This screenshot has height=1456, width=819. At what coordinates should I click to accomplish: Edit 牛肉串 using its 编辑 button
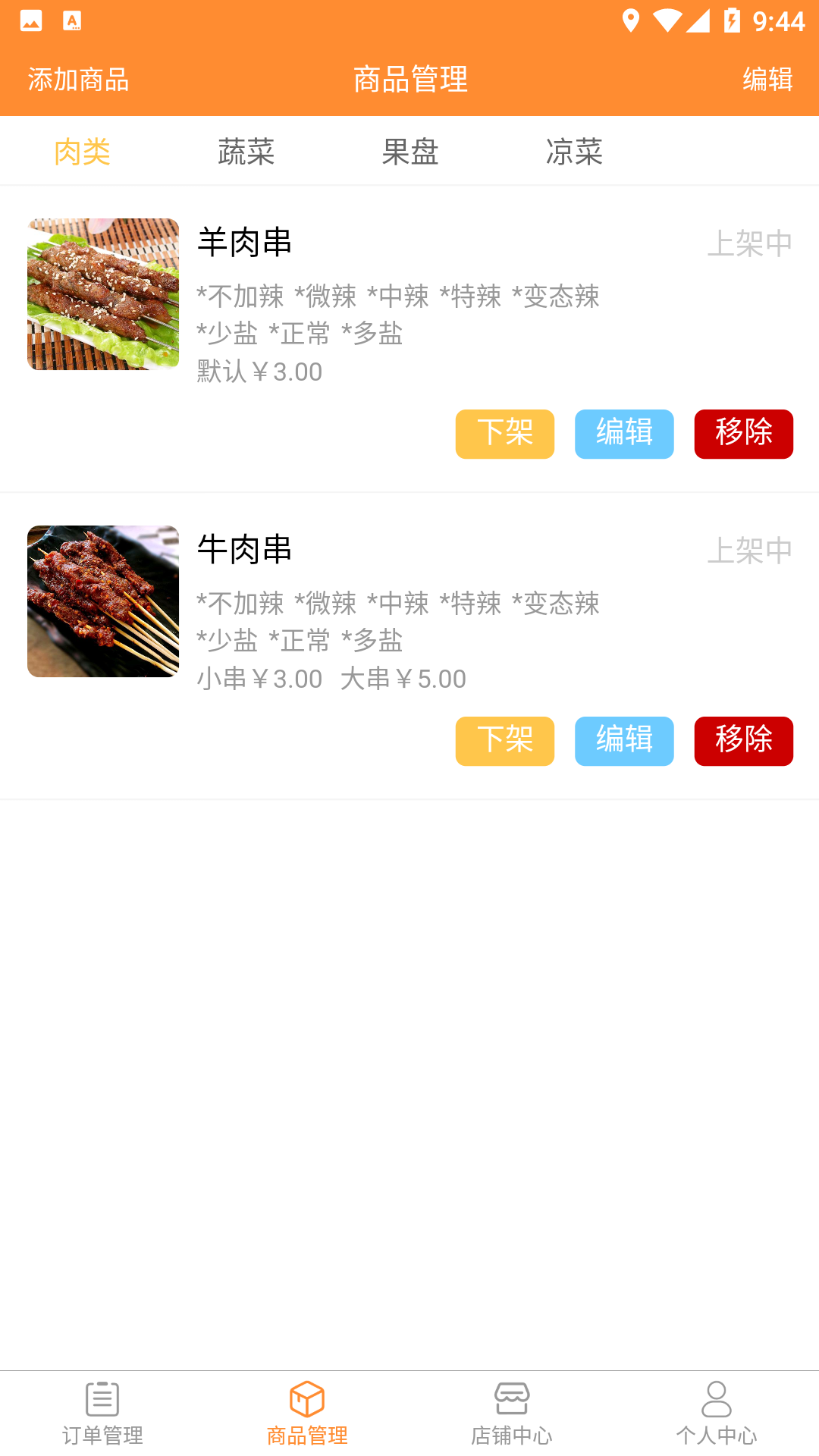[623, 741]
